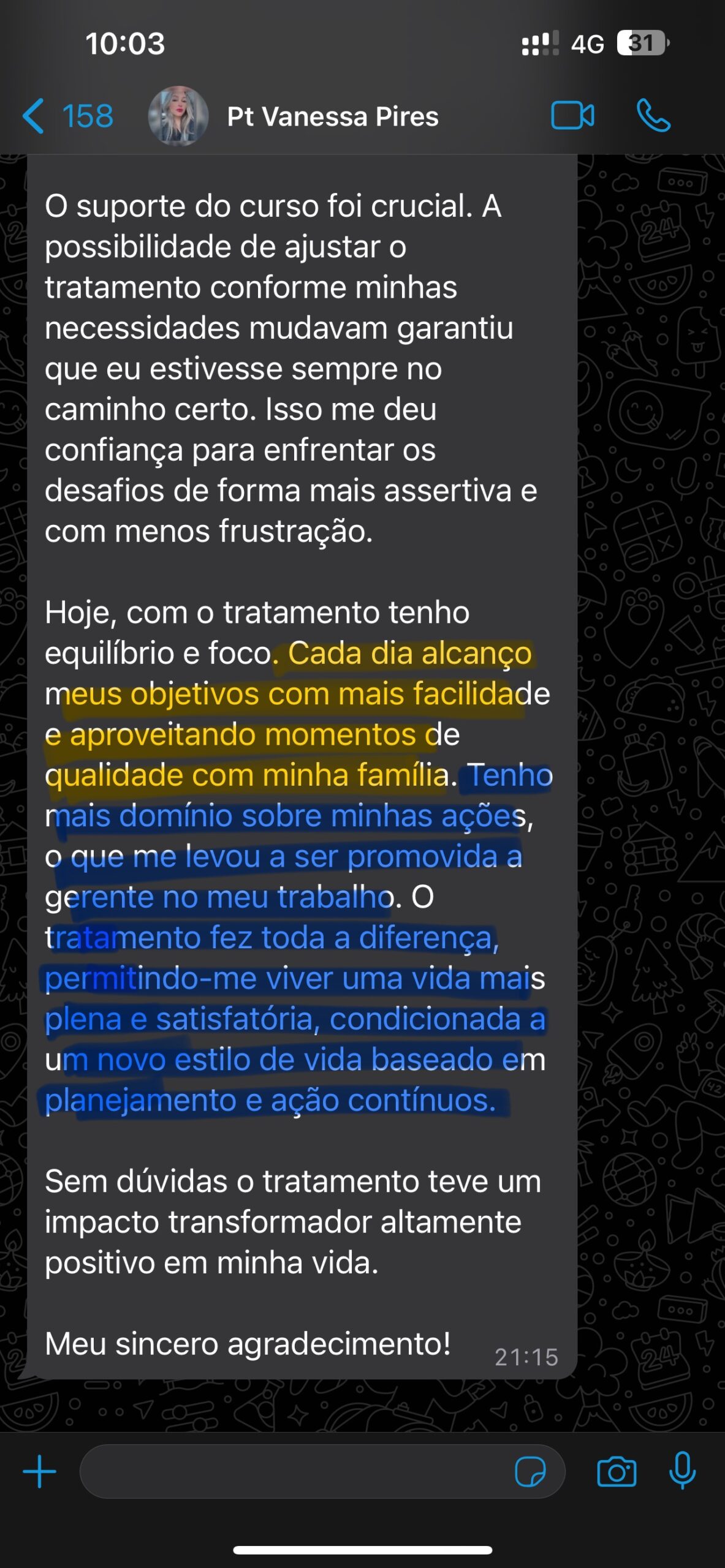Open Pt Vanessa Pires contact info

click(333, 116)
